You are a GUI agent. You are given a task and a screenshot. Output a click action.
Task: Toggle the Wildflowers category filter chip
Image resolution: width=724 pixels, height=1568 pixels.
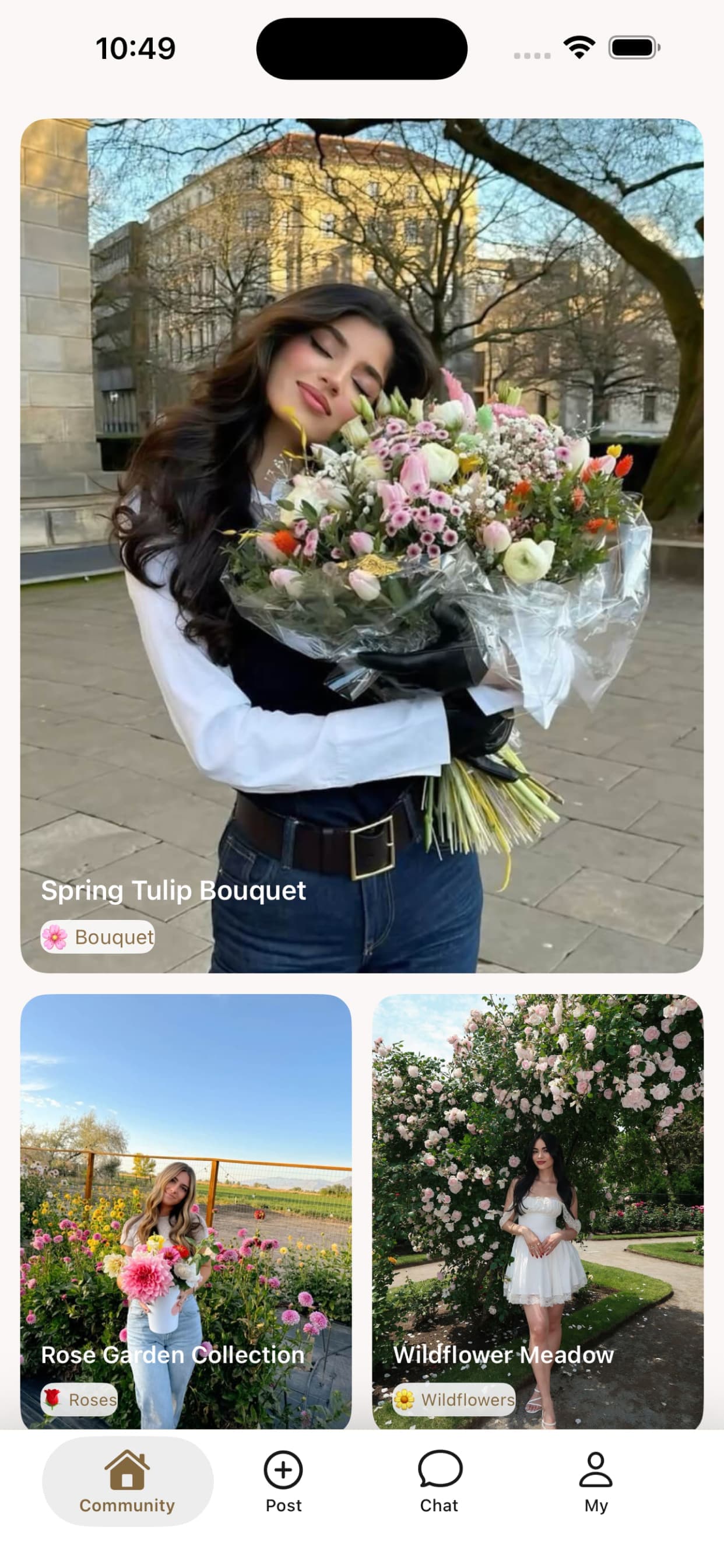click(x=454, y=1399)
